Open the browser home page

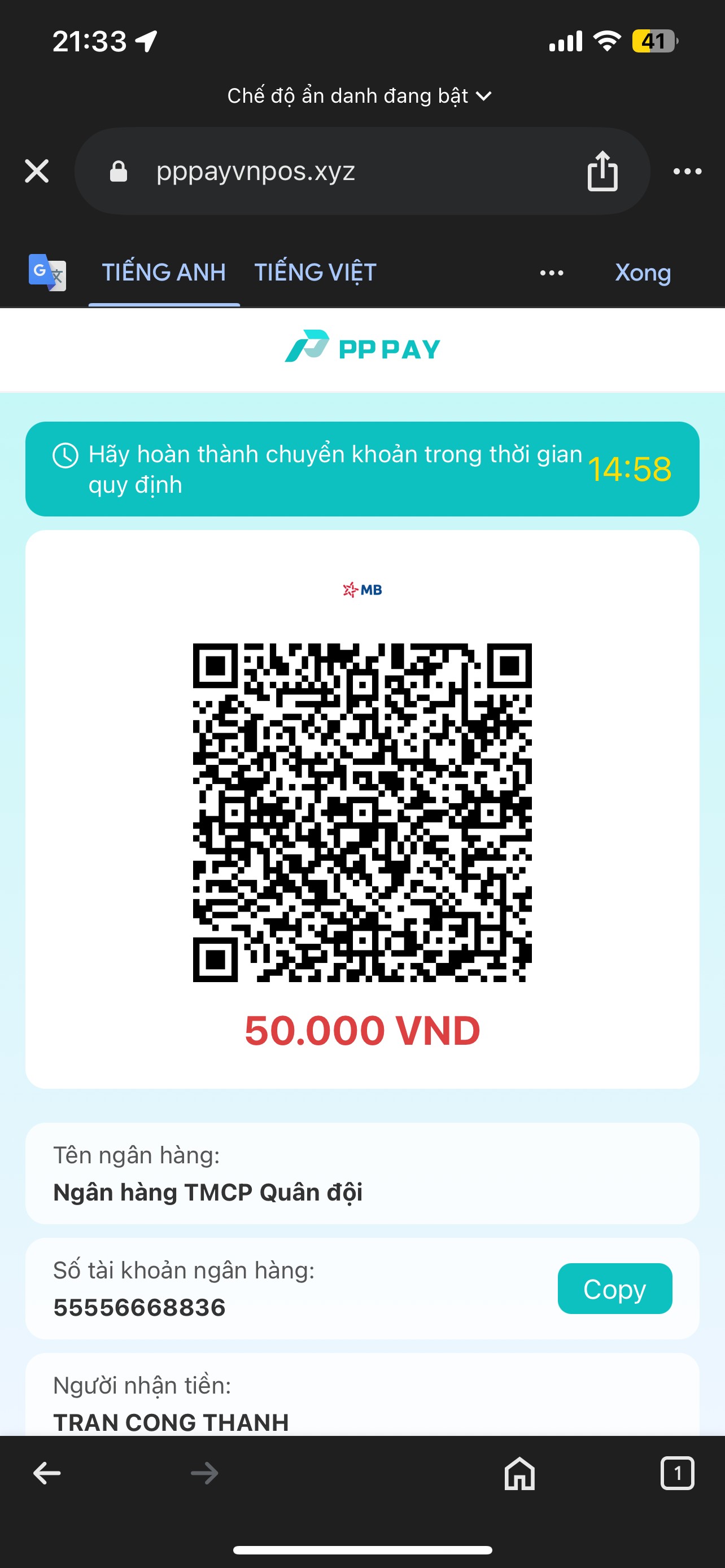click(519, 1473)
